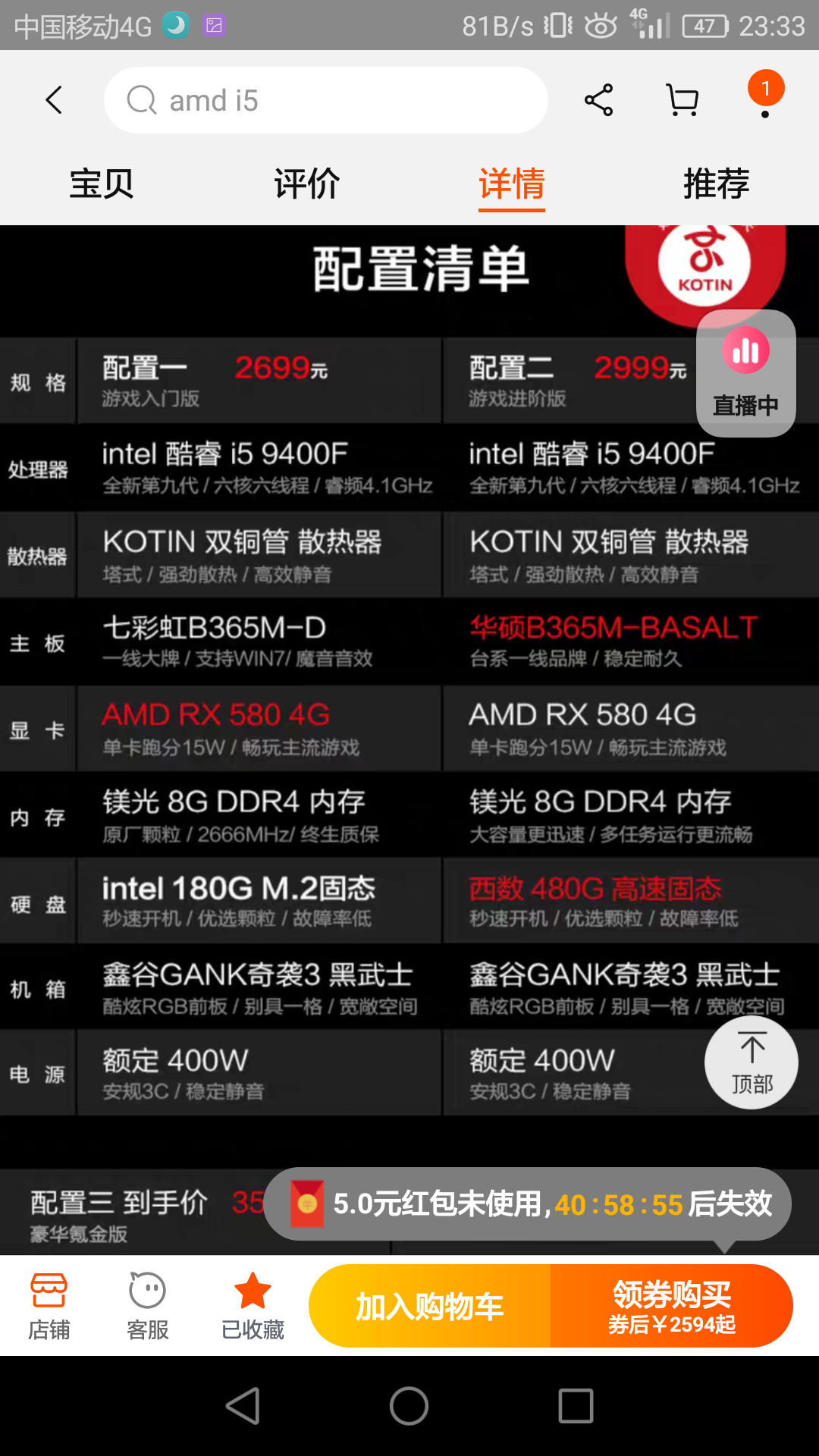This screenshot has height=1456, width=819.
Task: Contact 客服 customer service
Action: 148,1306
